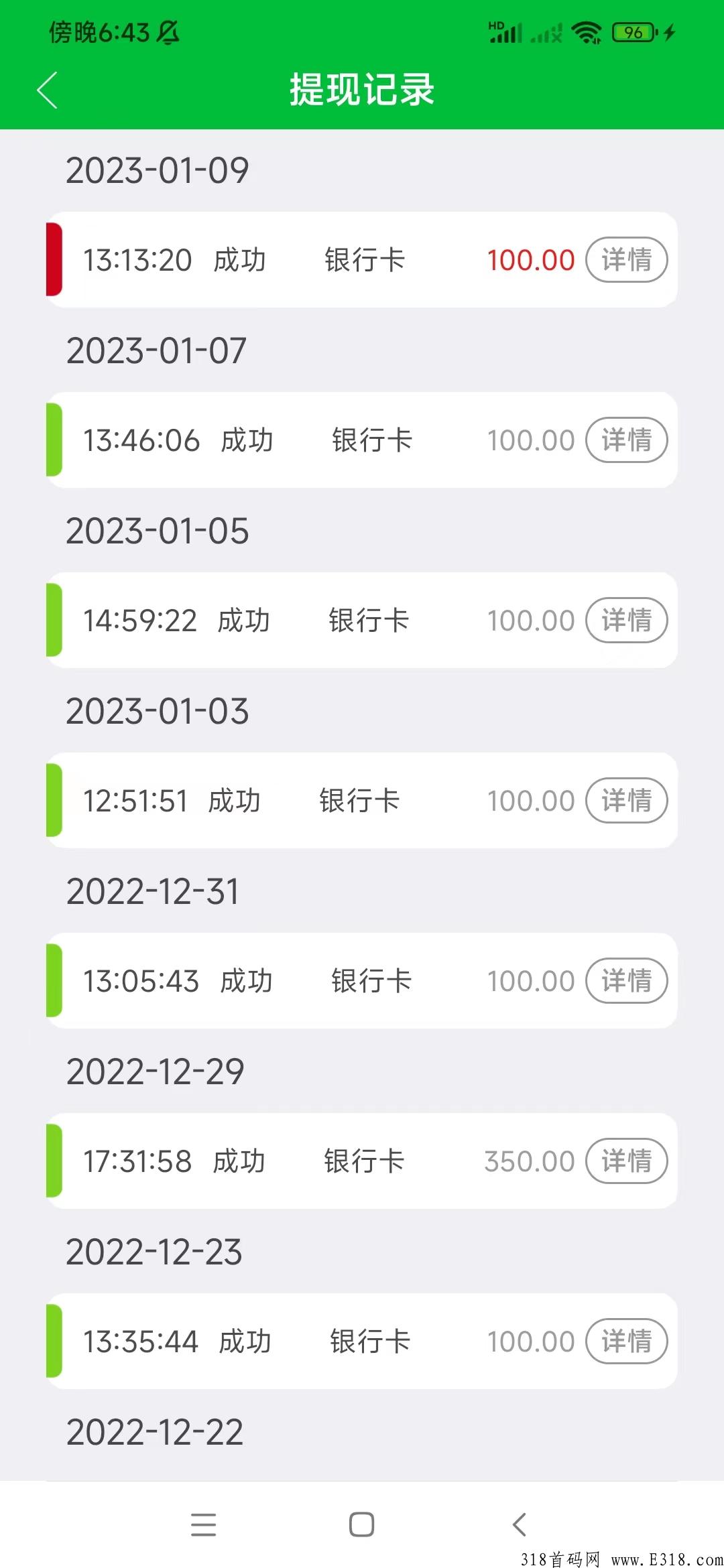
Task: Open 详情 for the 13:35:44 record
Action: 627,1342
